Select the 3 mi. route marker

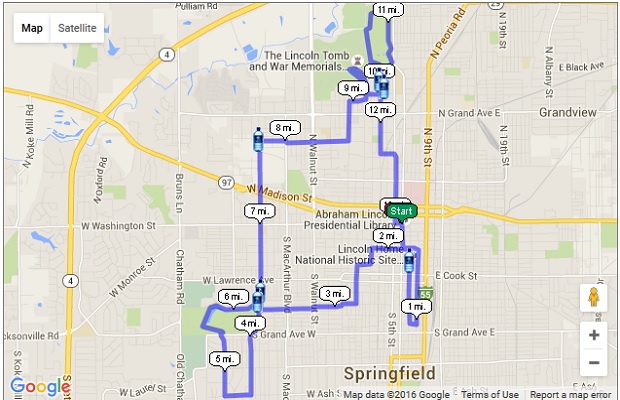pyautogui.click(x=336, y=292)
